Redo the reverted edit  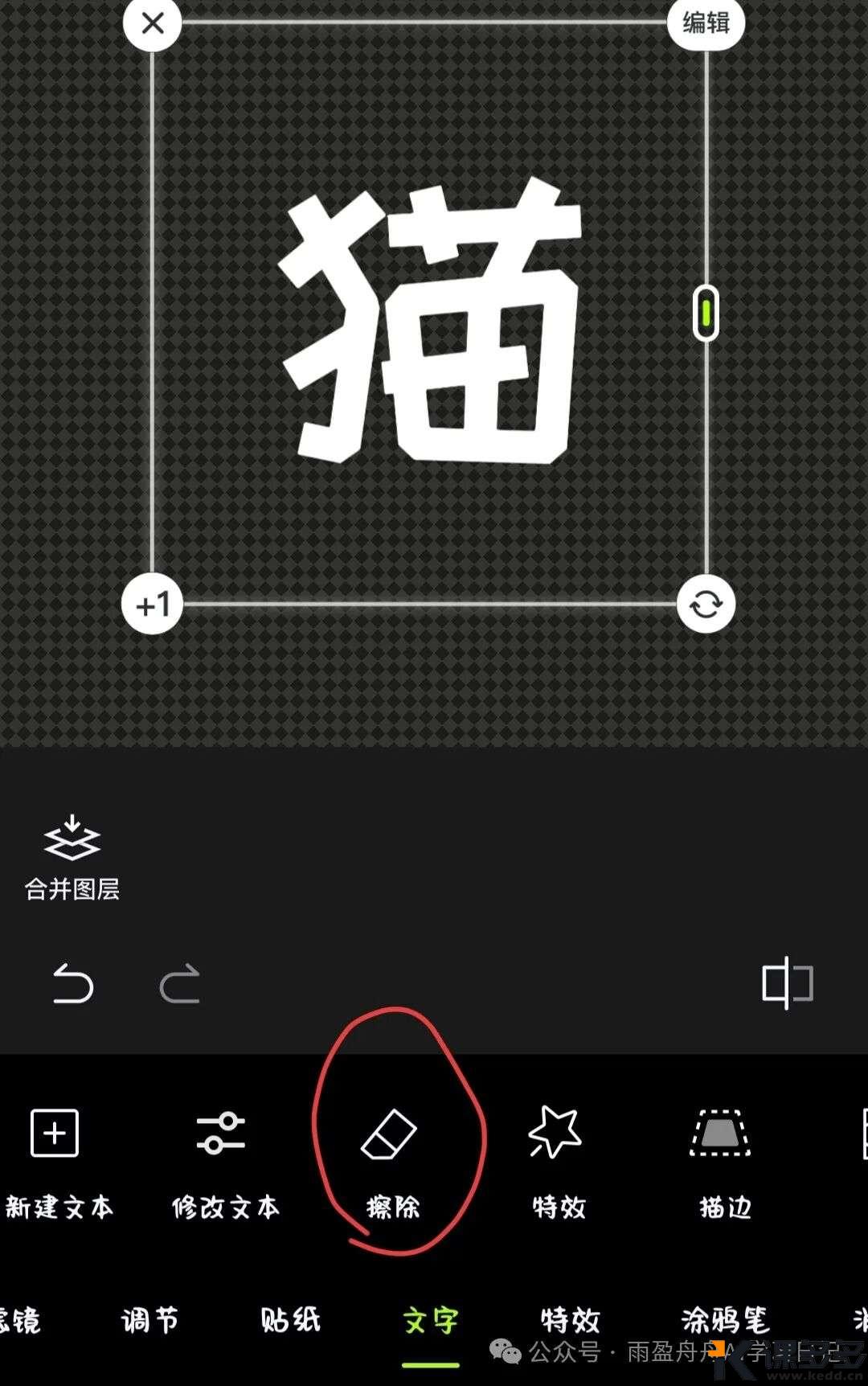(180, 984)
